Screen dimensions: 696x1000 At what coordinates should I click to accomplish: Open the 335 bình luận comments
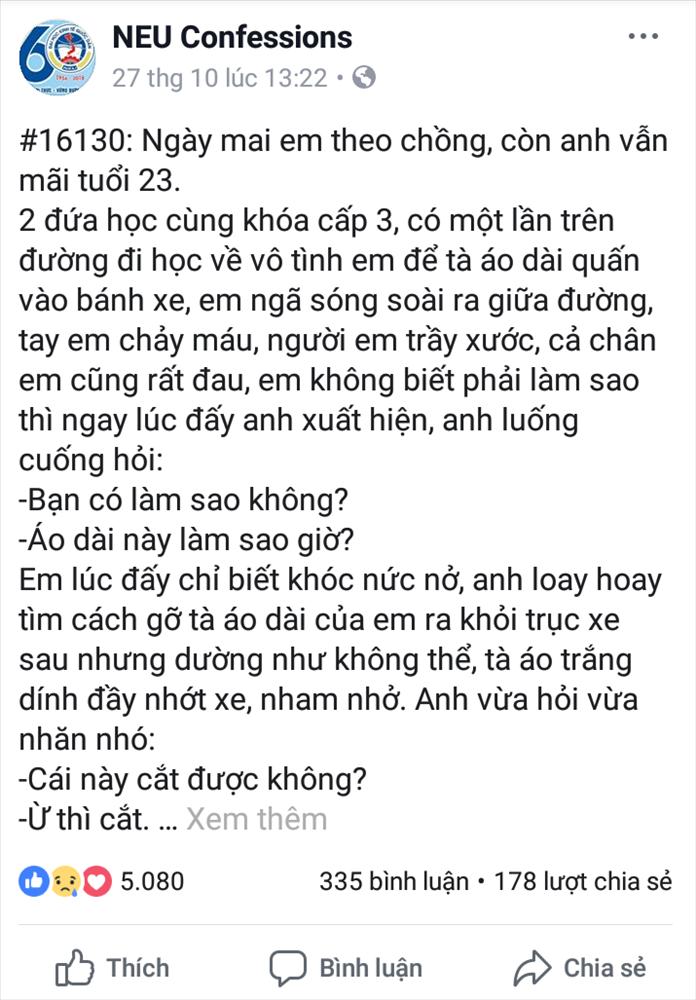click(394, 881)
